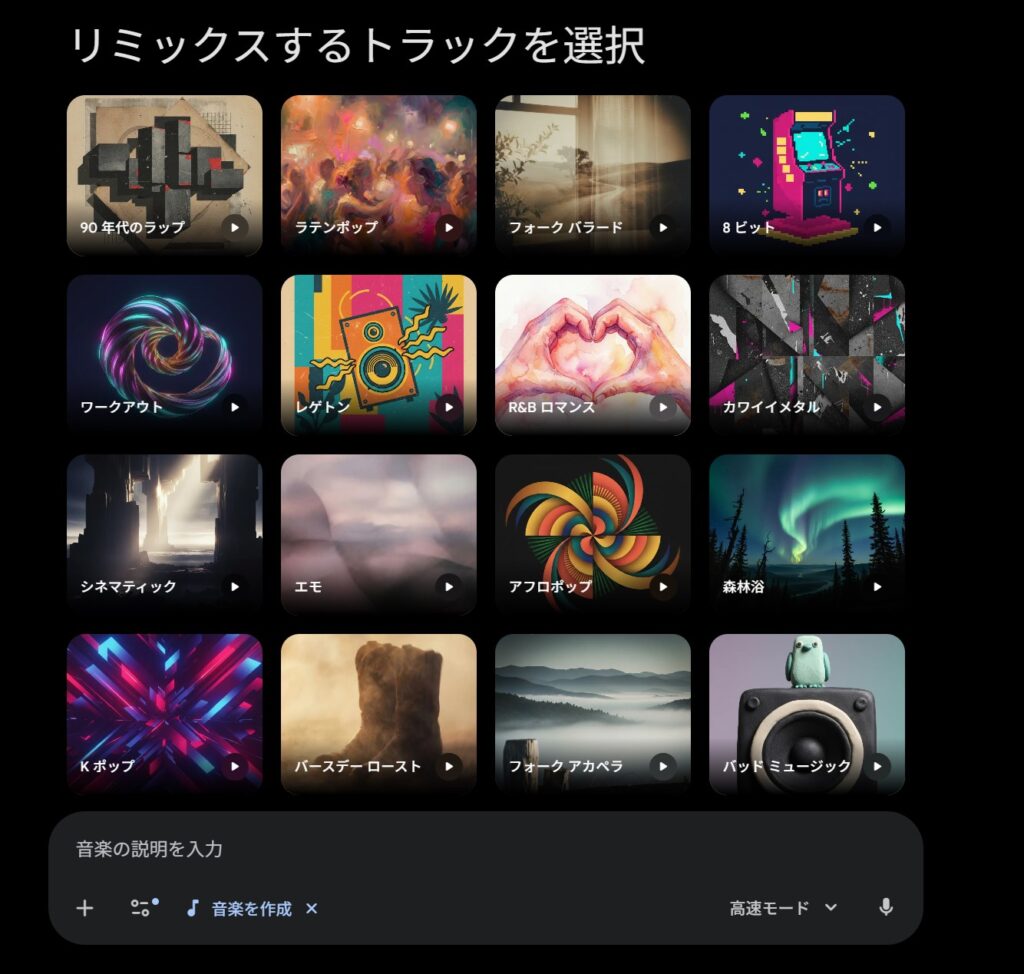Play the ラテンポップ track preview

448,227
